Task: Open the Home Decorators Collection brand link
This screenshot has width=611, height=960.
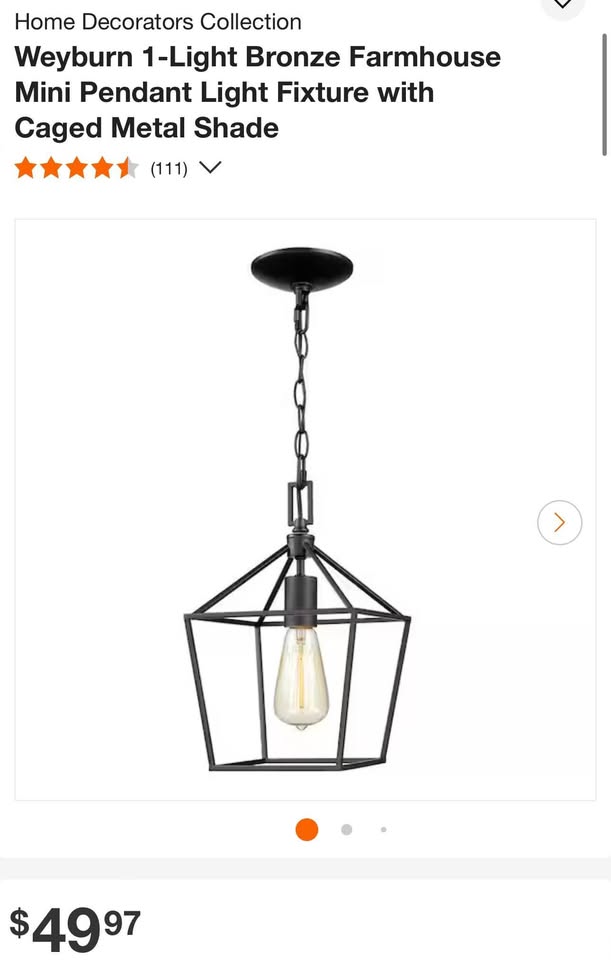Action: (157, 21)
